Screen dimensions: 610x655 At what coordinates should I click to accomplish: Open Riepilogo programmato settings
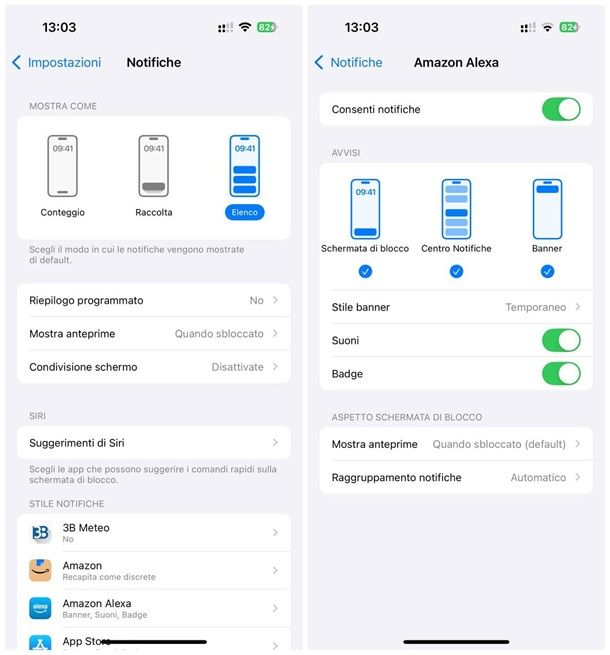[x=154, y=300]
